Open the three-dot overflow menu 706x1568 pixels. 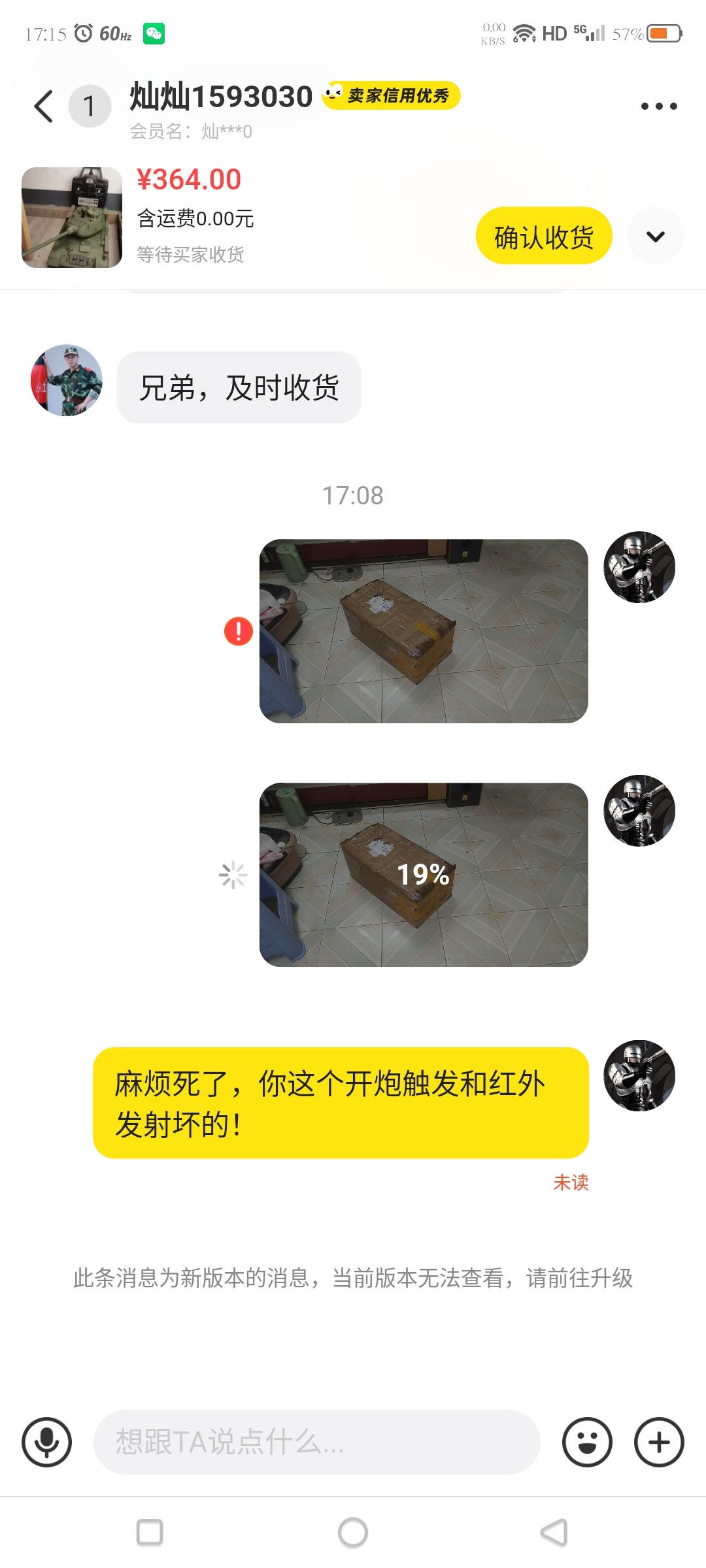[658, 106]
